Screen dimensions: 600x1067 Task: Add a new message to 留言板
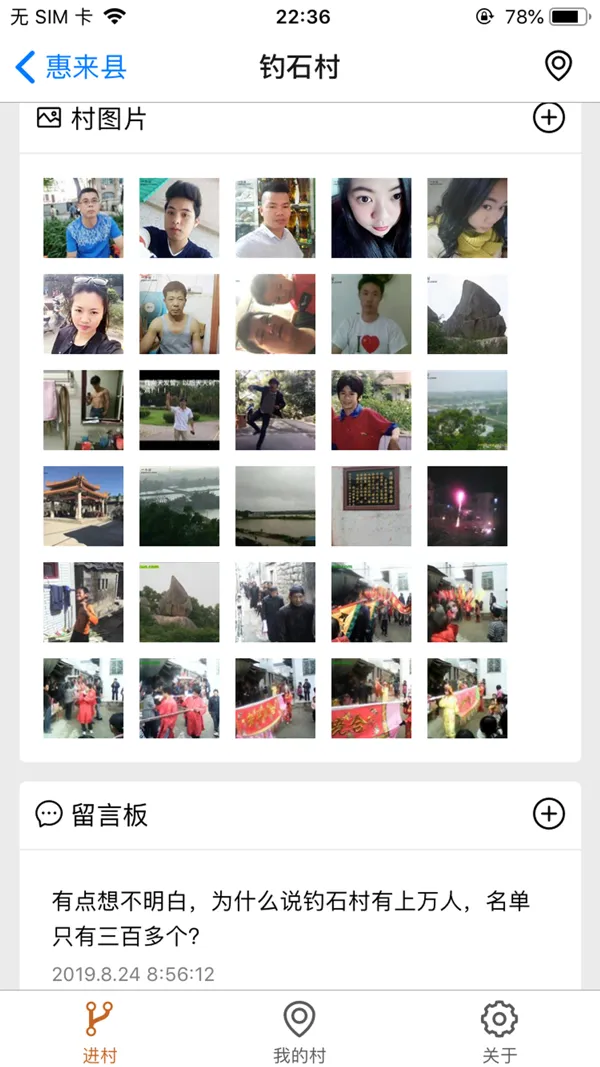point(548,814)
